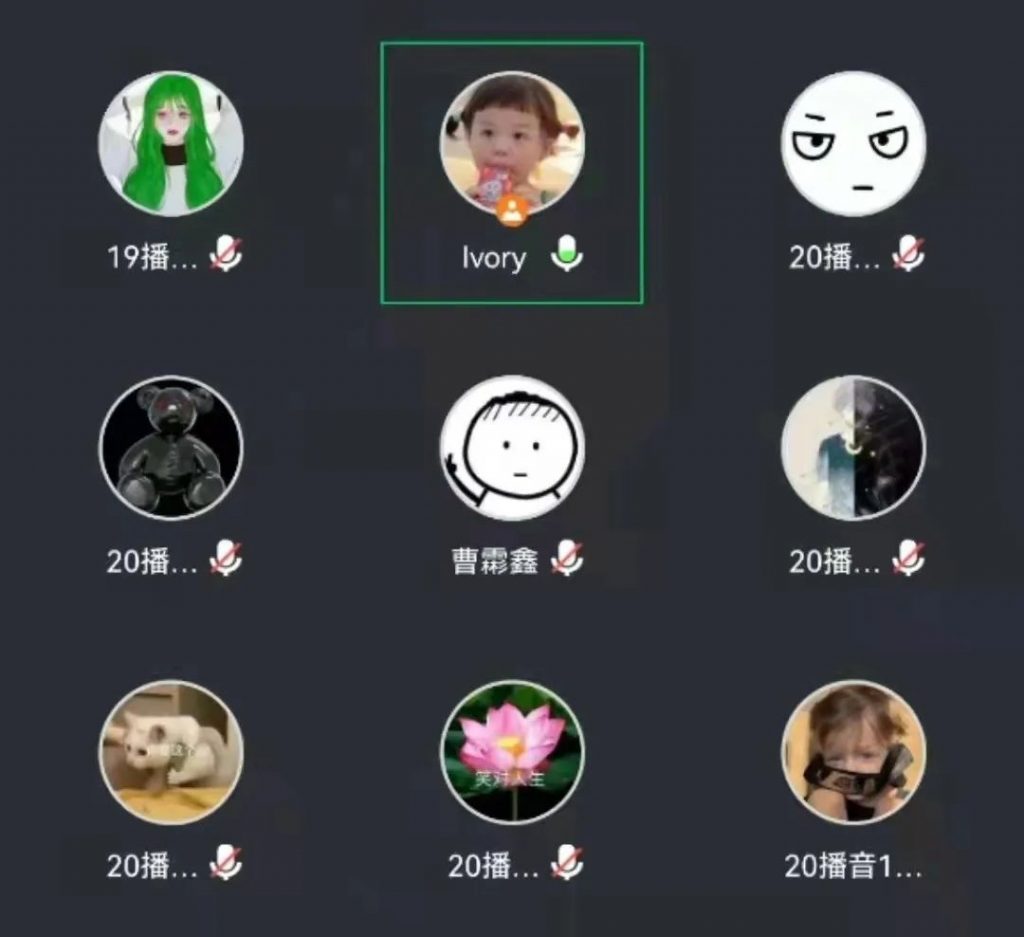Open the 20播 participant with pink lotus avatar
The width and height of the screenshot is (1024, 937).
pyautogui.click(x=512, y=752)
